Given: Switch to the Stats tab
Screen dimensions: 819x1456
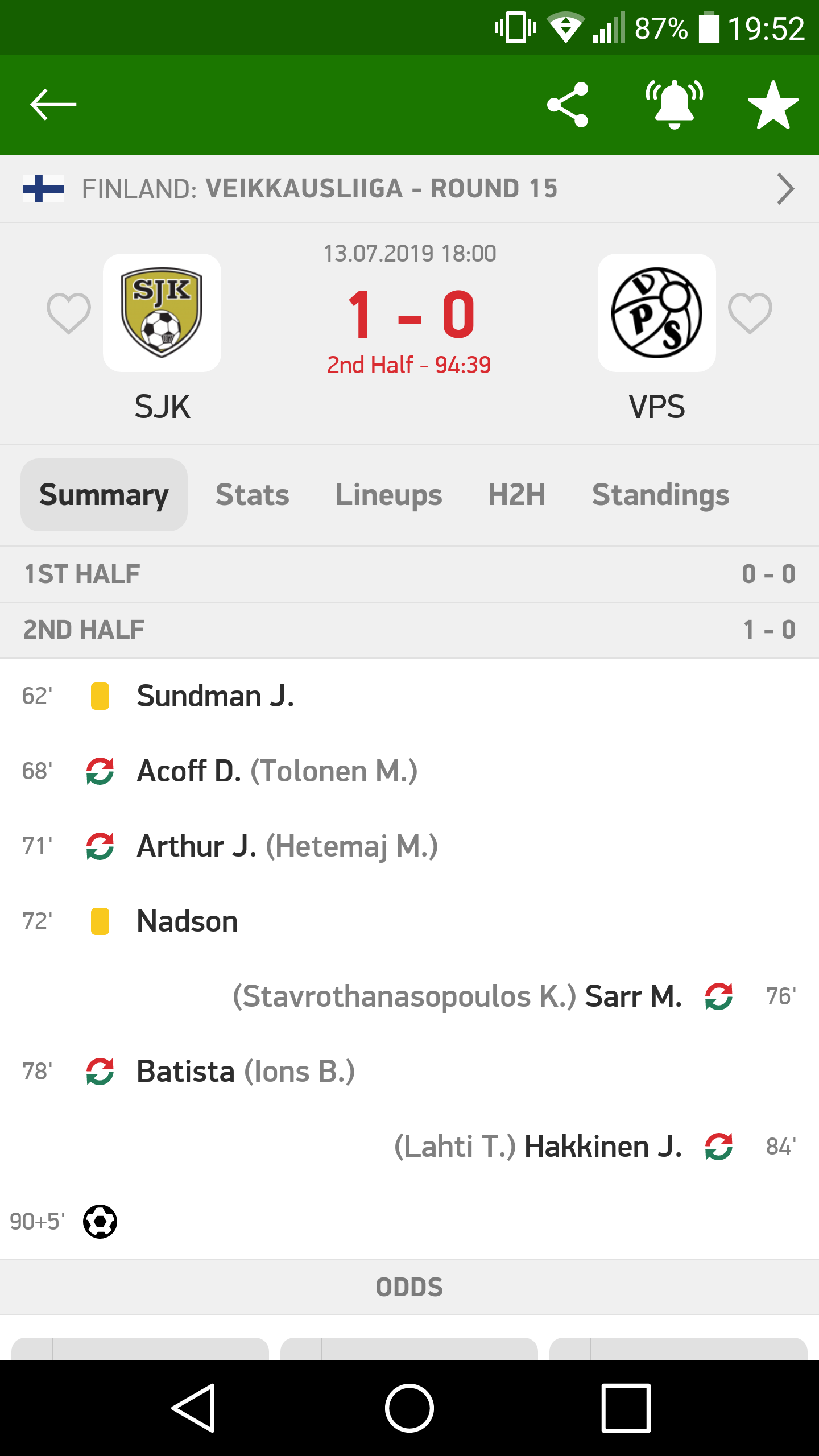Looking at the screenshot, I should 252,495.
